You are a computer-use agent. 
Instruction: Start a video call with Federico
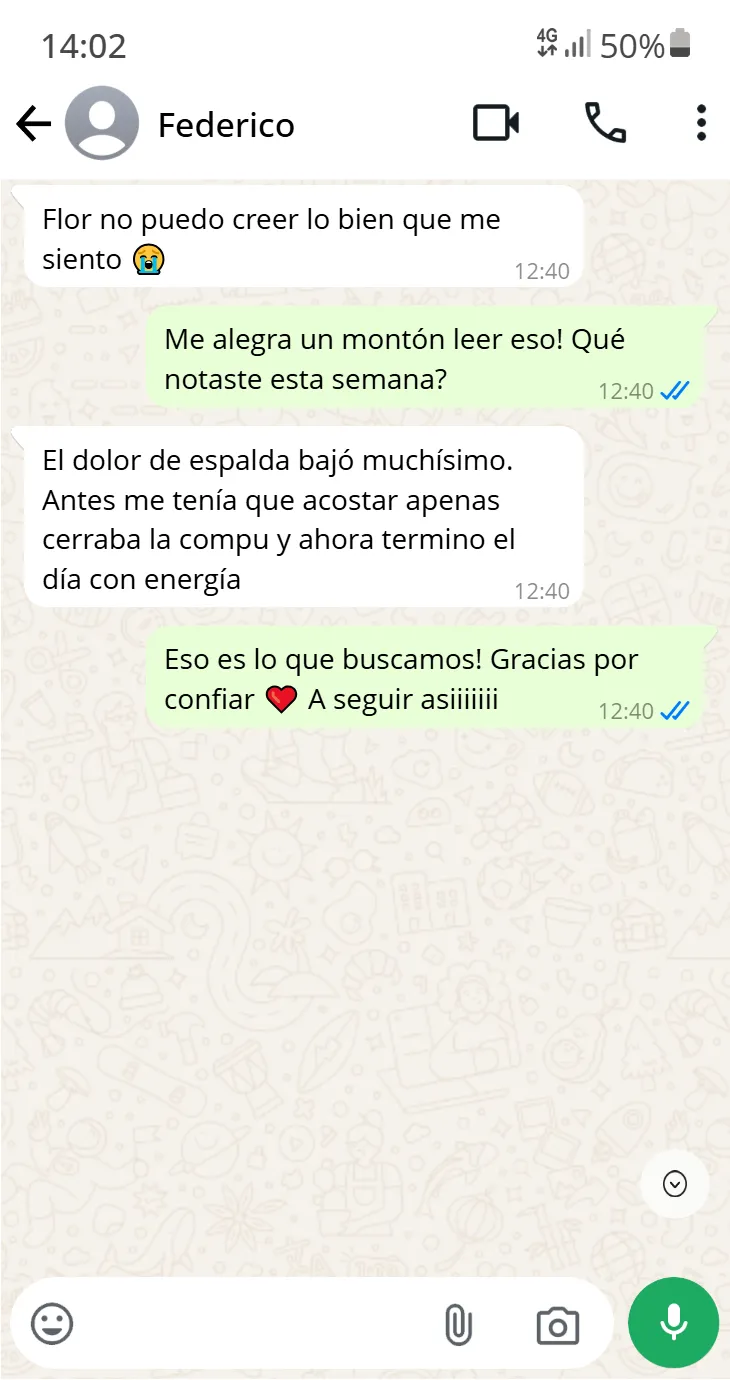[496, 123]
